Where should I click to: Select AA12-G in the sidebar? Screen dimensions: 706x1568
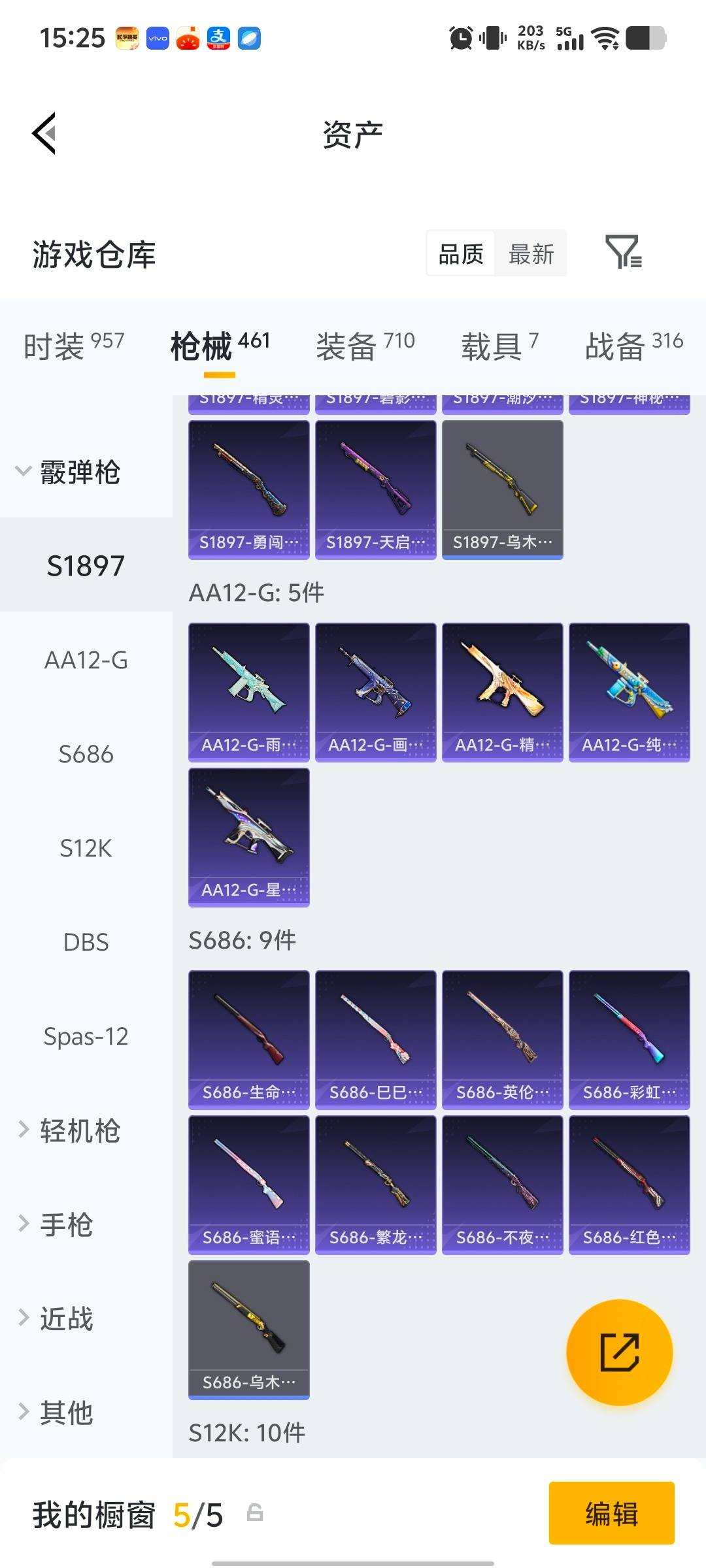(x=86, y=661)
